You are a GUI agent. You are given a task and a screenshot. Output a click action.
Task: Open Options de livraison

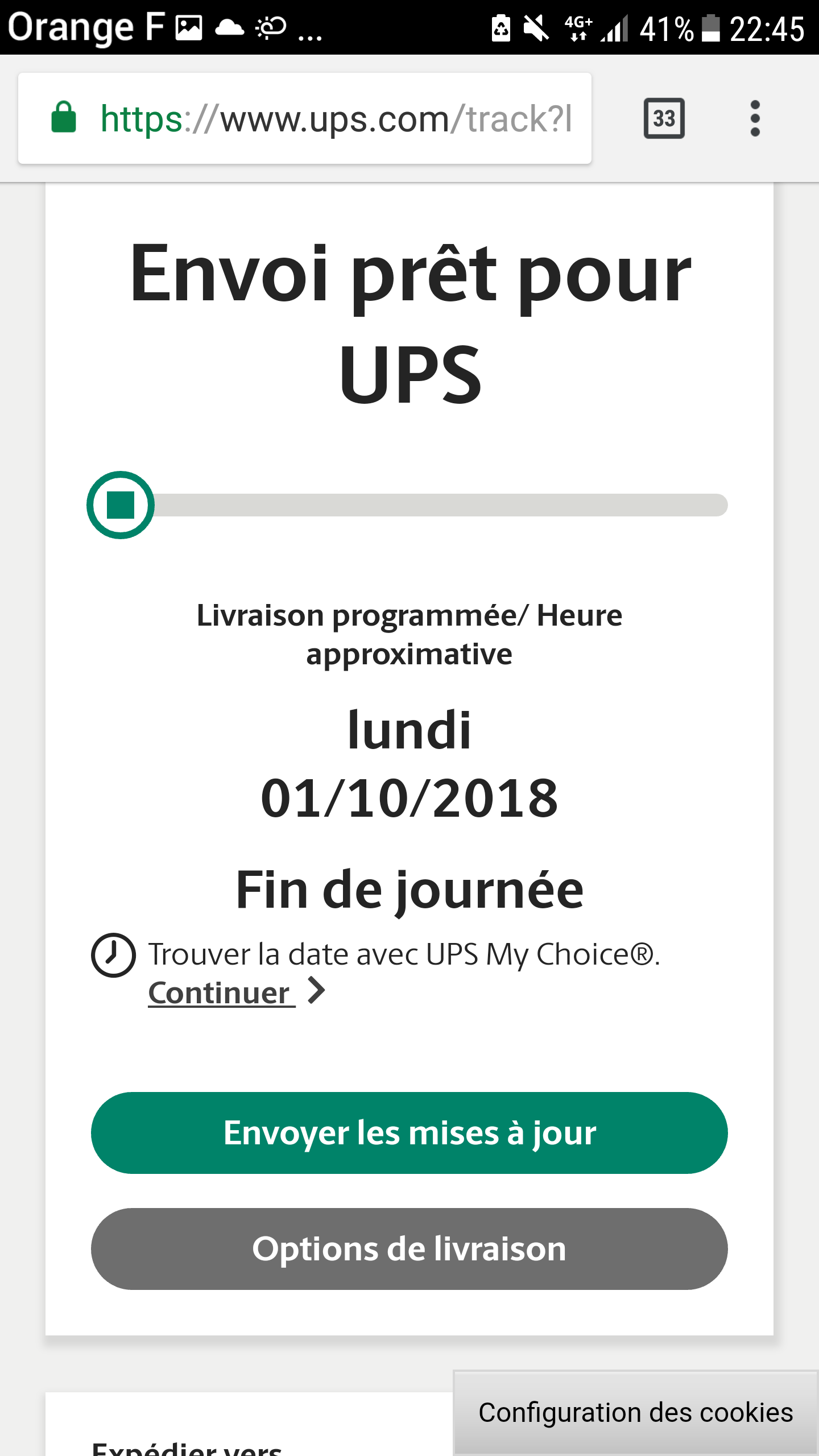tap(409, 1249)
